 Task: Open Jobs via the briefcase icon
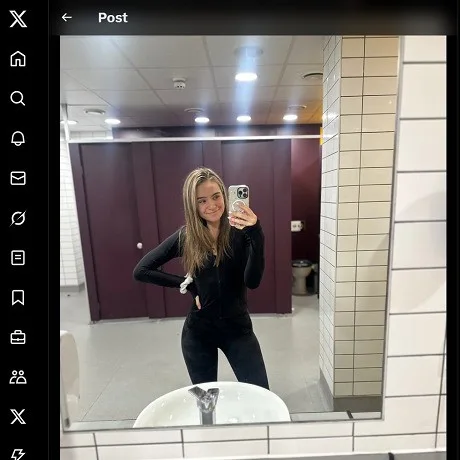[x=18, y=337]
